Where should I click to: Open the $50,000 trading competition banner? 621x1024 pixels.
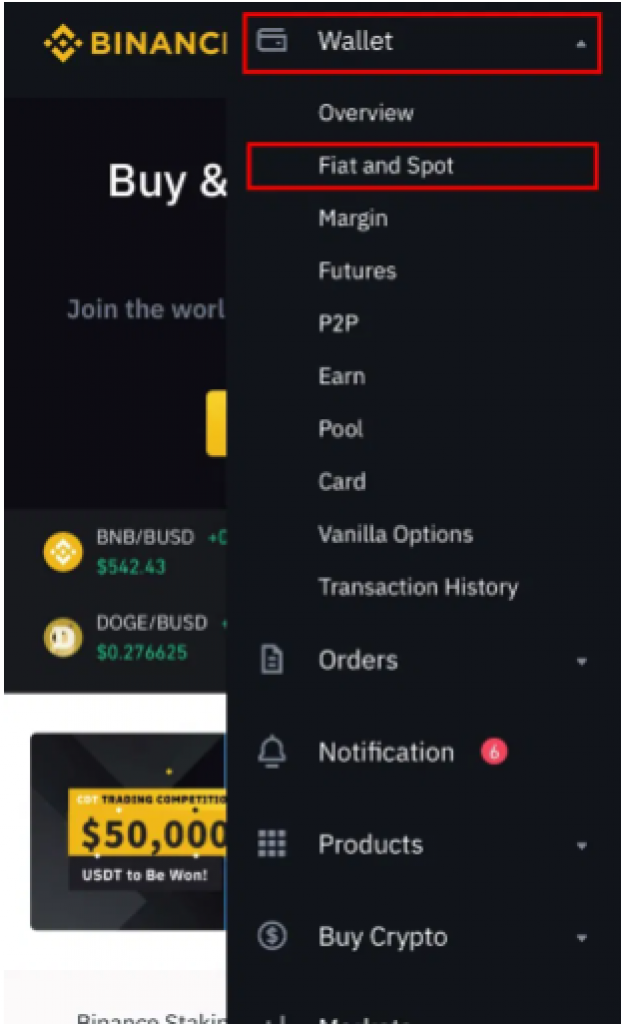click(x=129, y=831)
